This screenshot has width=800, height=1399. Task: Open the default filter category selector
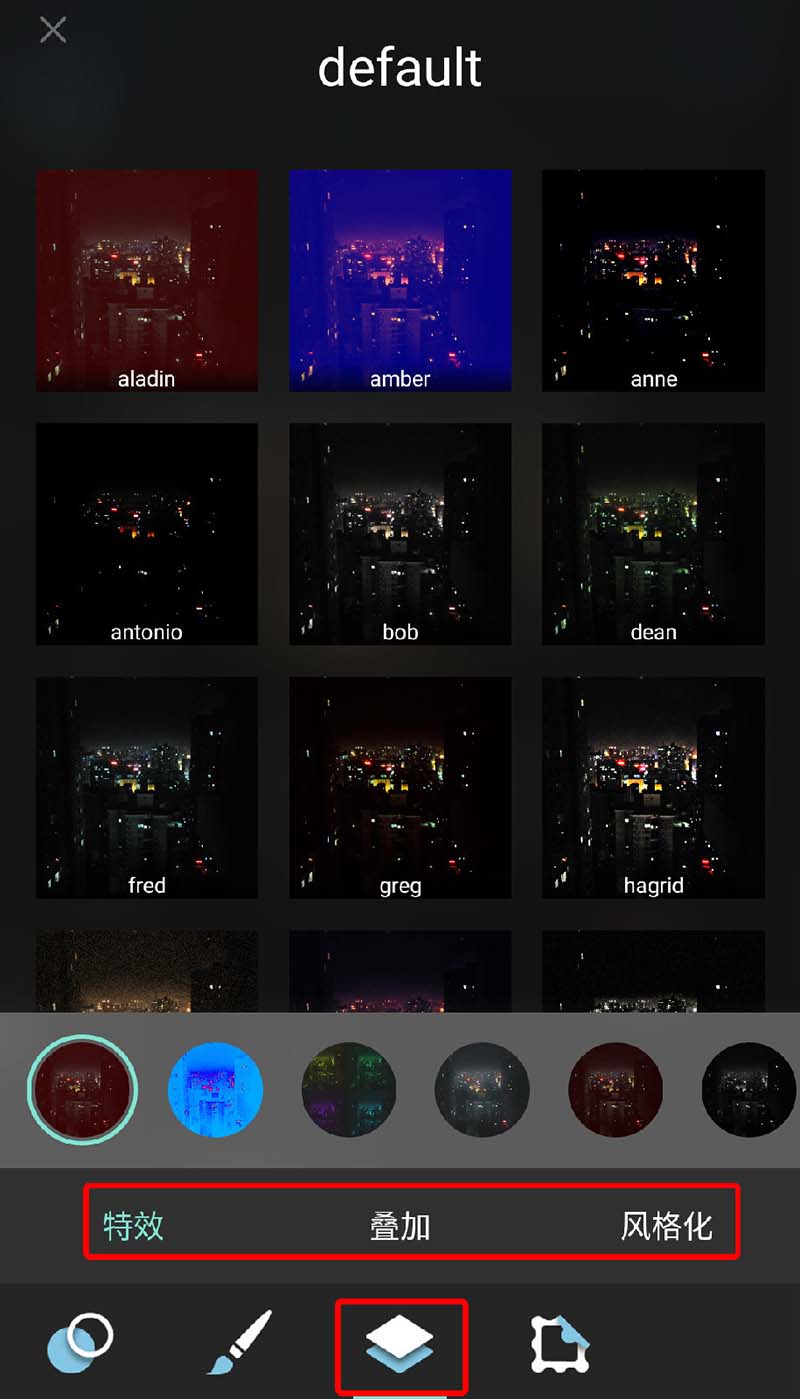point(400,66)
